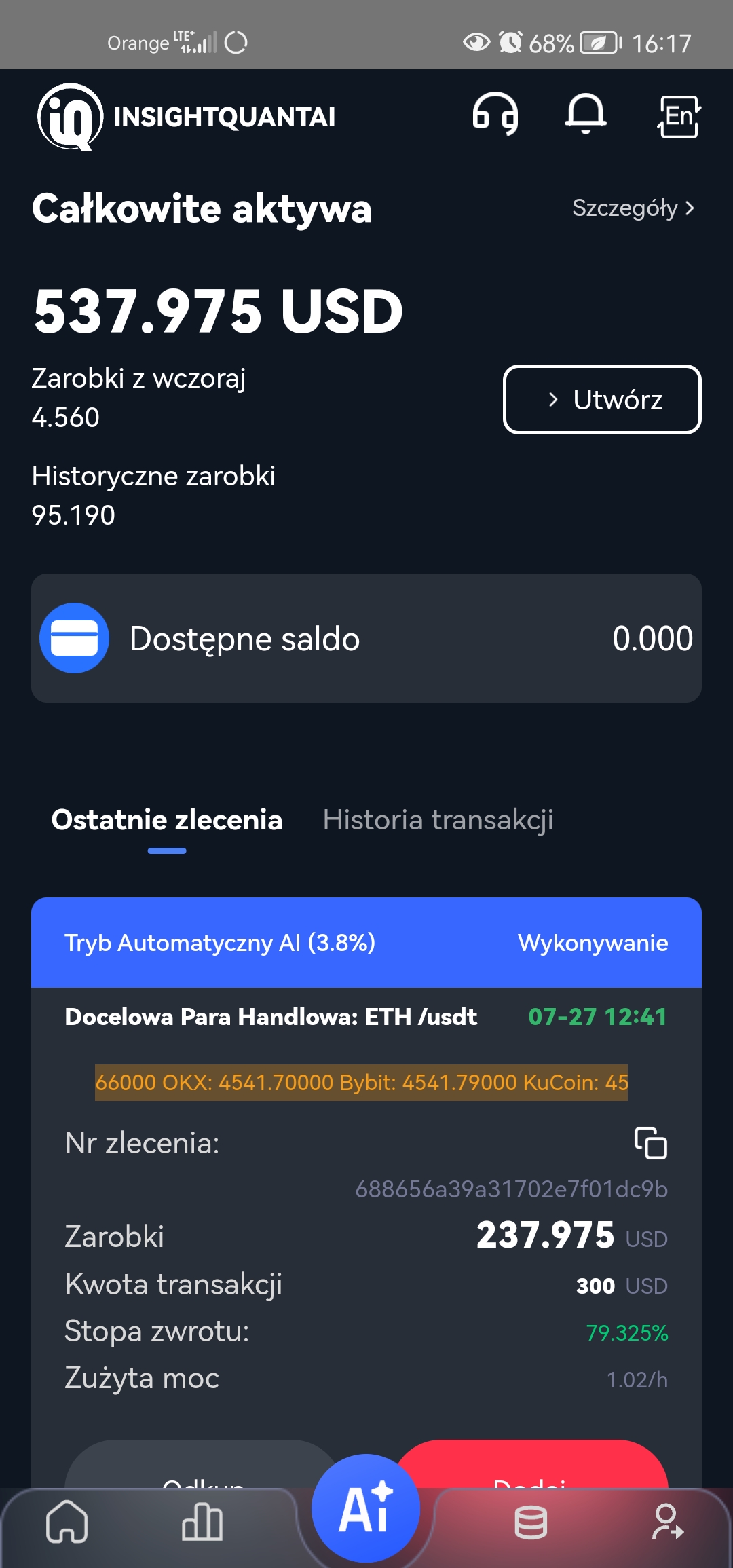The height and width of the screenshot is (1568, 733).
Task: Change language via the En icon
Action: (679, 116)
